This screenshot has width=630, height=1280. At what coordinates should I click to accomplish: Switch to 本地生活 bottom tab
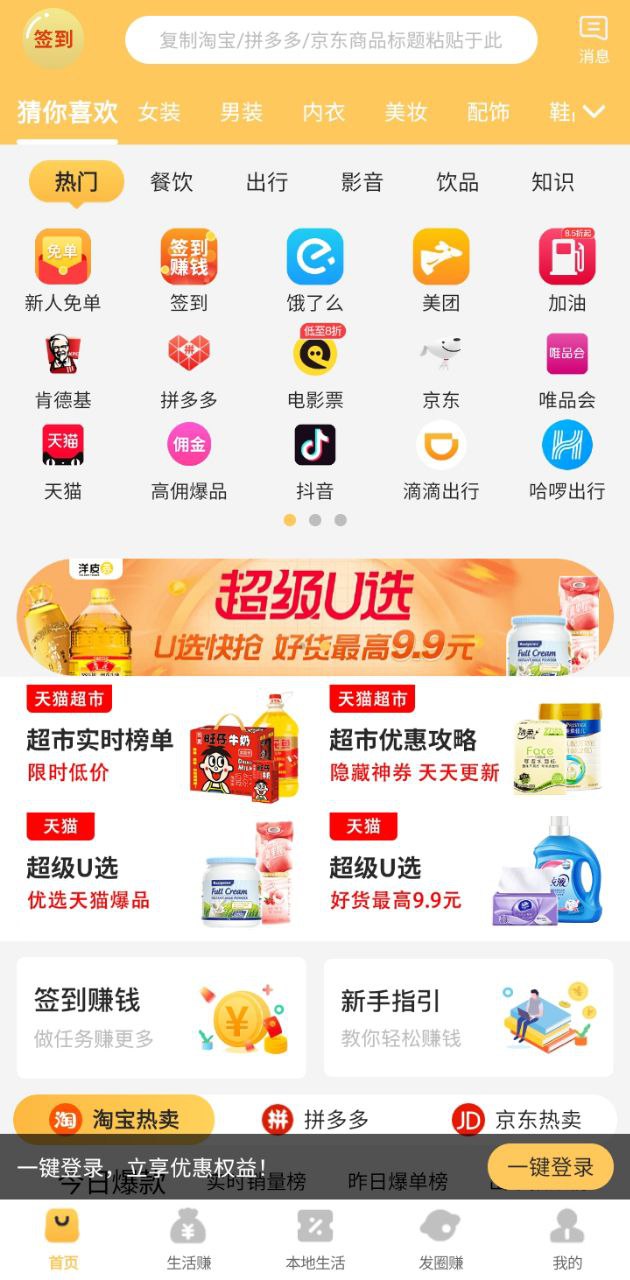pos(315,1239)
